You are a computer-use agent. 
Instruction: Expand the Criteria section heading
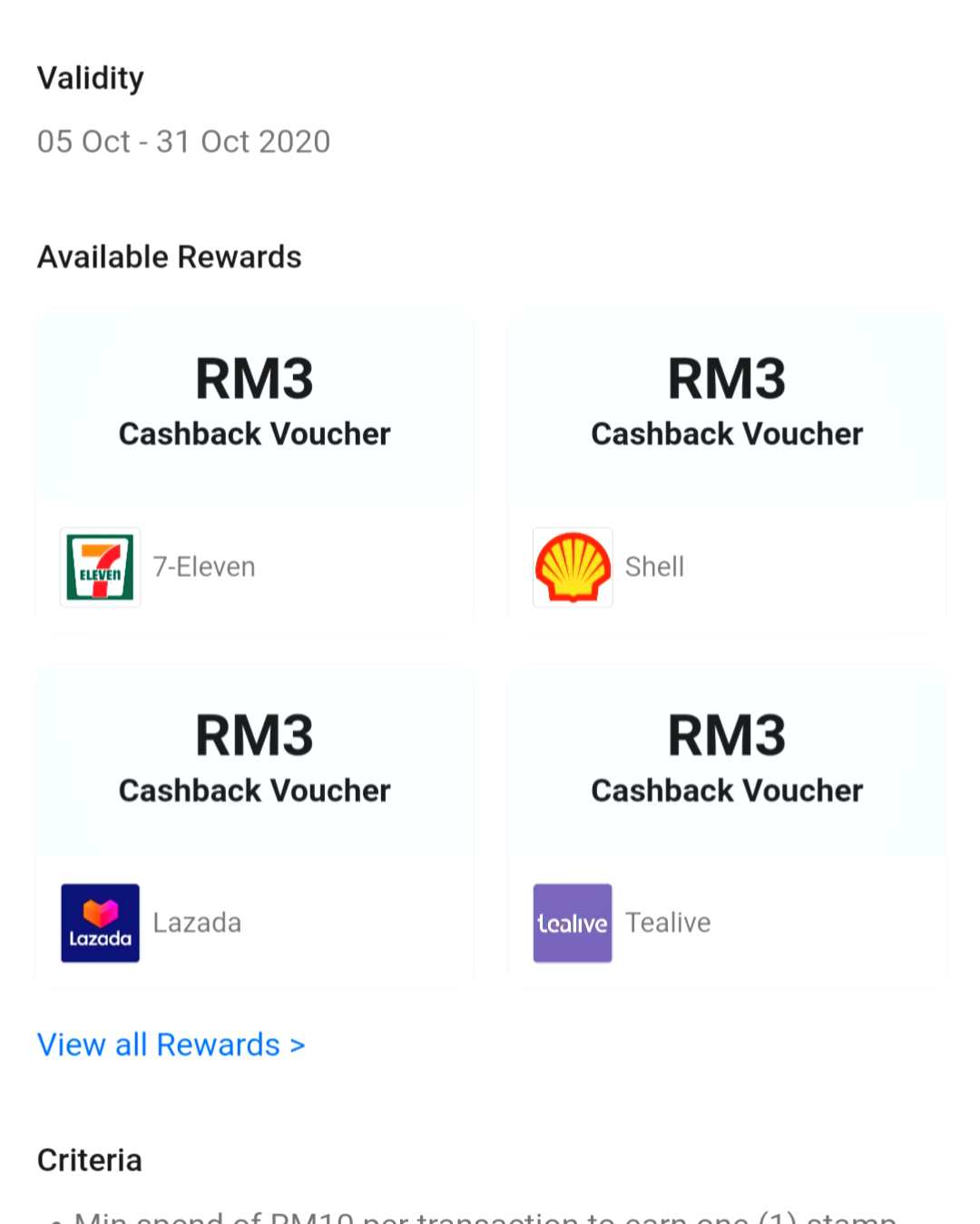pyautogui.click(x=89, y=1160)
